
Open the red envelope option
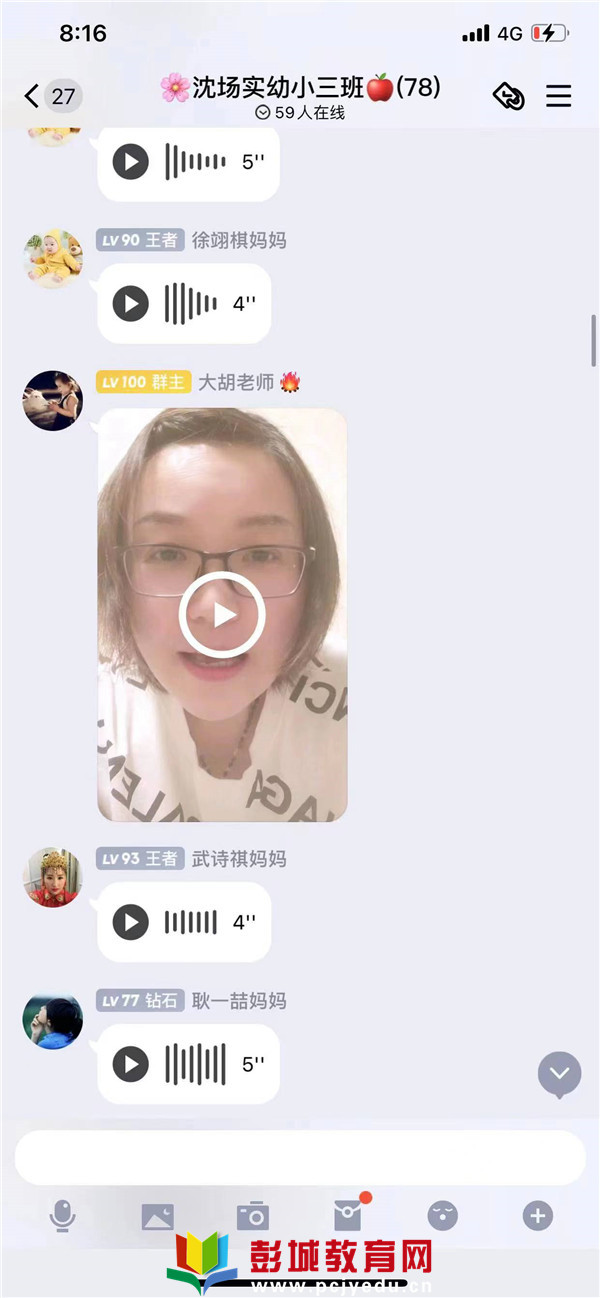347,1216
